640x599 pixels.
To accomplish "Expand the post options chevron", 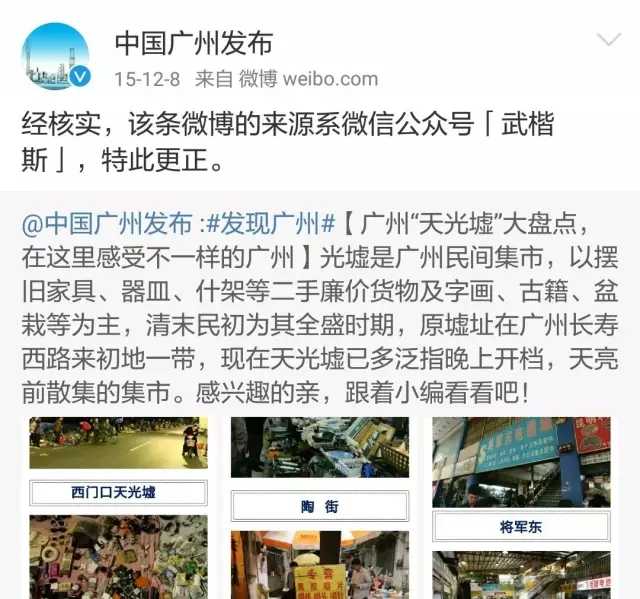I will [x=608, y=41].
